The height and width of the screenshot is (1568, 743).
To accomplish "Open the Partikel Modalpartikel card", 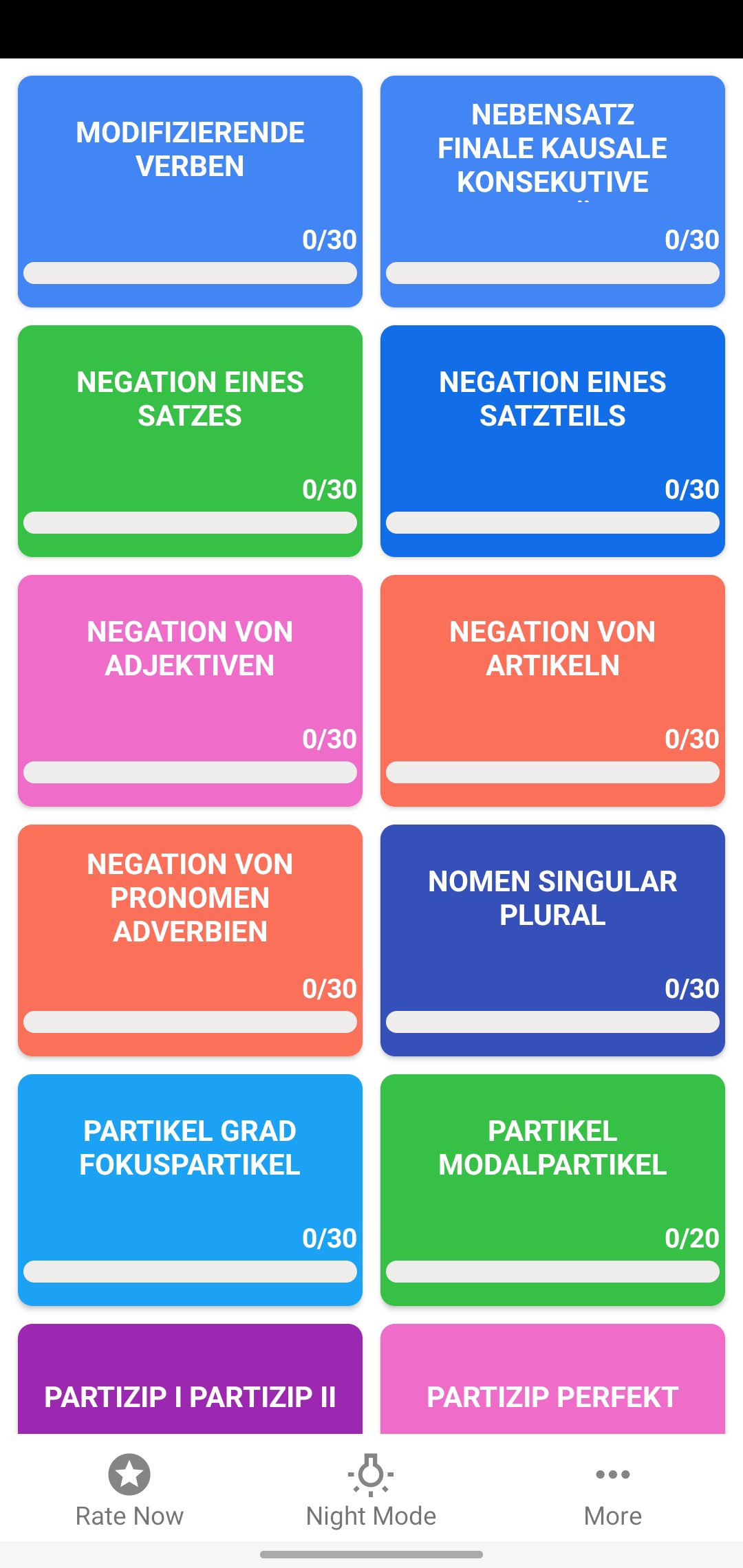I will pos(552,1190).
